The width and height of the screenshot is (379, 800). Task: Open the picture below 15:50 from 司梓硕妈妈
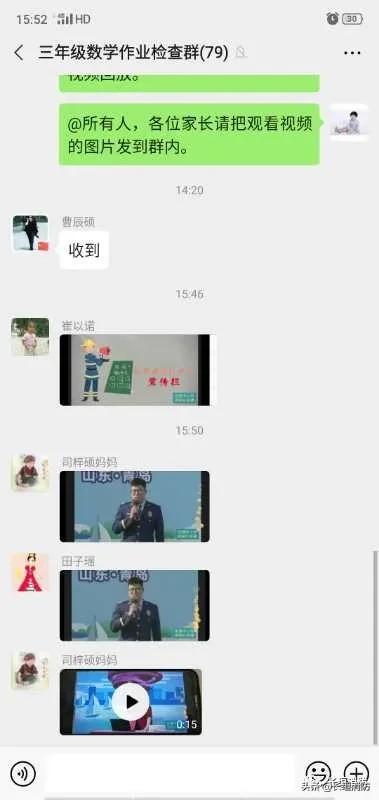(135, 506)
